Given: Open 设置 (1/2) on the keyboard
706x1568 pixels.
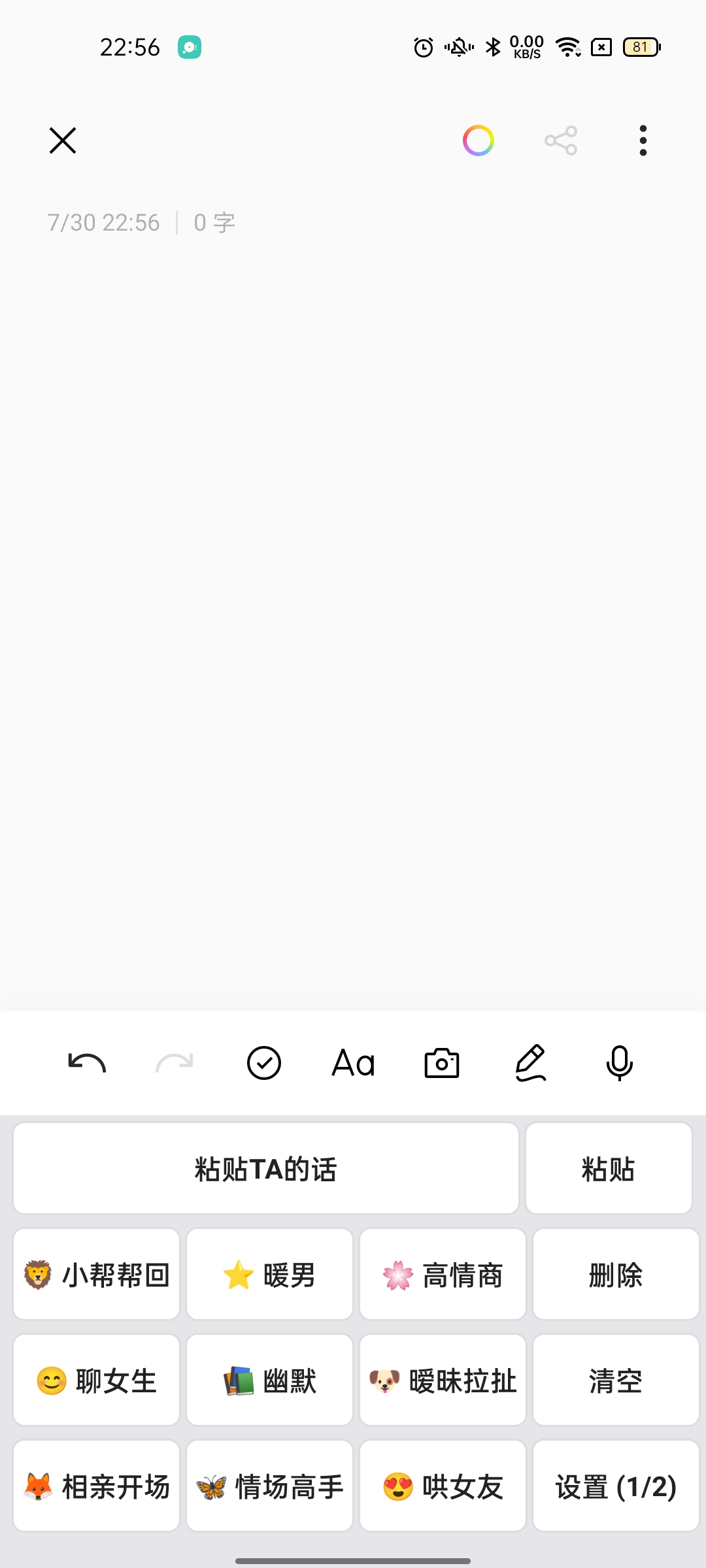Looking at the screenshot, I should pyautogui.click(x=616, y=1486).
